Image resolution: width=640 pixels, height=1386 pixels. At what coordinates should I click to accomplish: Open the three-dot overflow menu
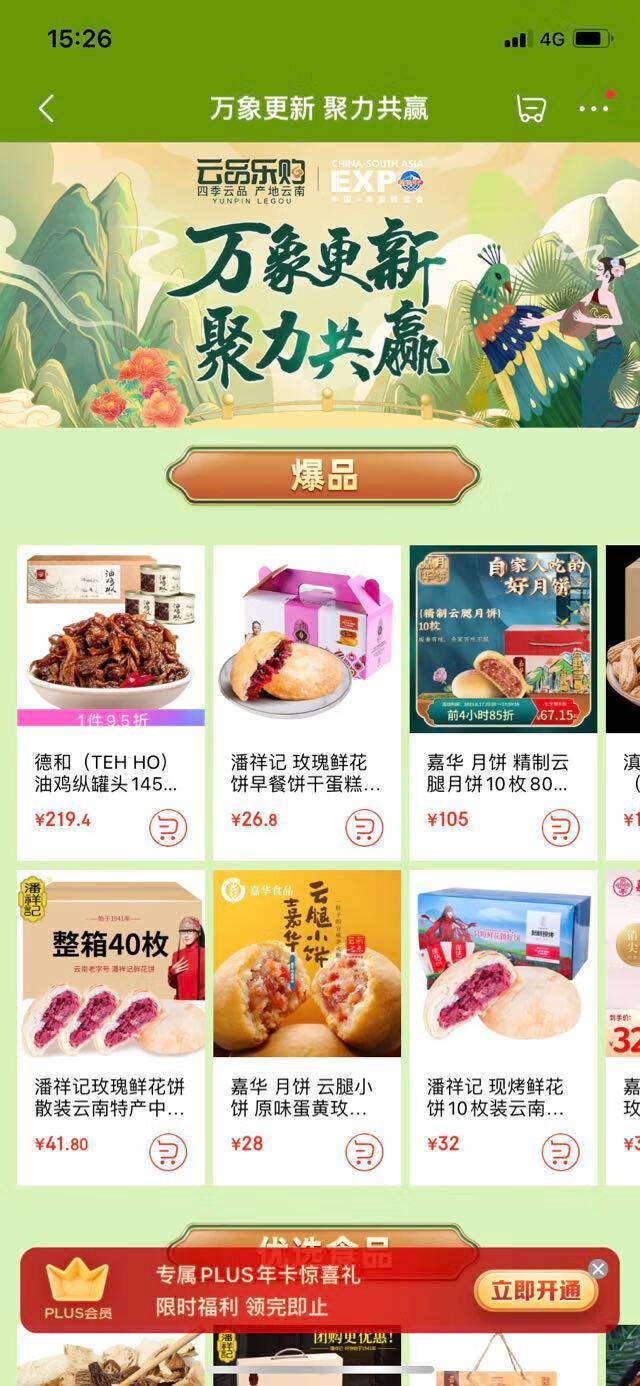point(593,108)
